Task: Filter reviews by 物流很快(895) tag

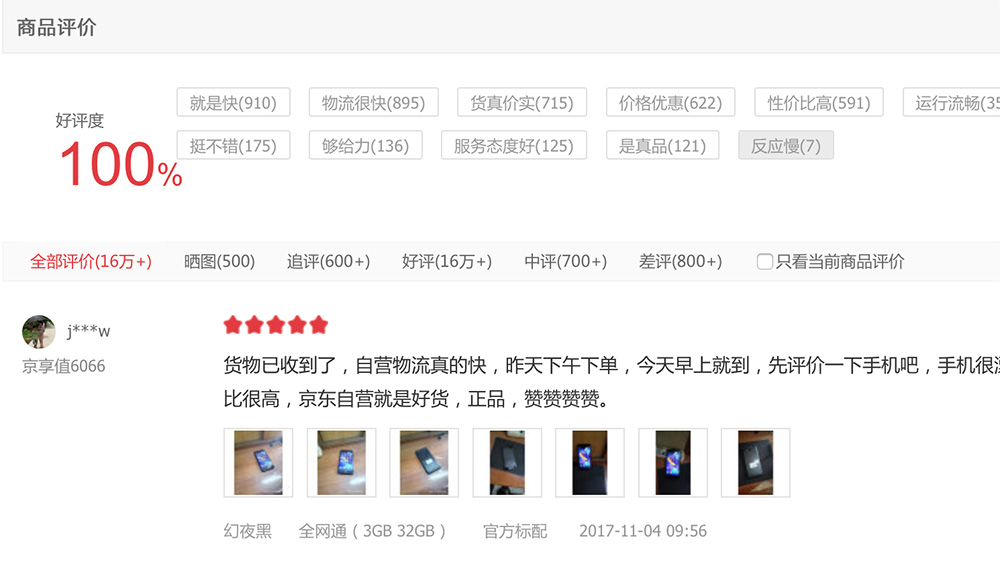Action: (x=373, y=103)
